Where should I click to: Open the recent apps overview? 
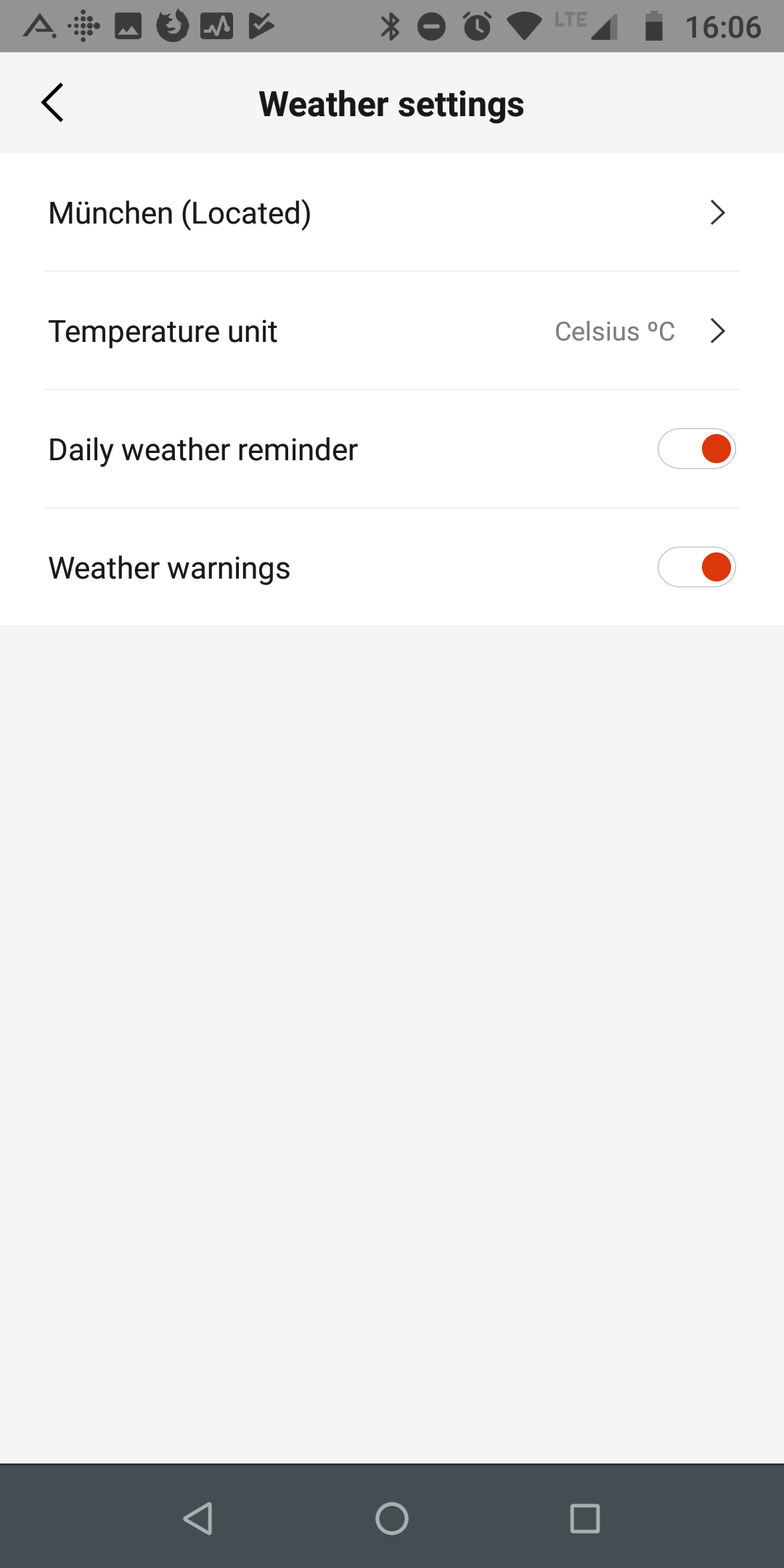click(585, 1518)
